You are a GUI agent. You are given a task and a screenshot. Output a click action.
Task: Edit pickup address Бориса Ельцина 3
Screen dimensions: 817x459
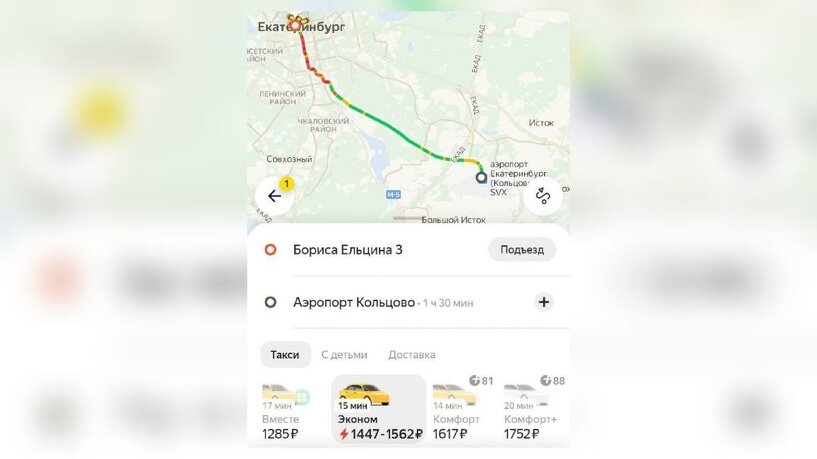(x=348, y=250)
